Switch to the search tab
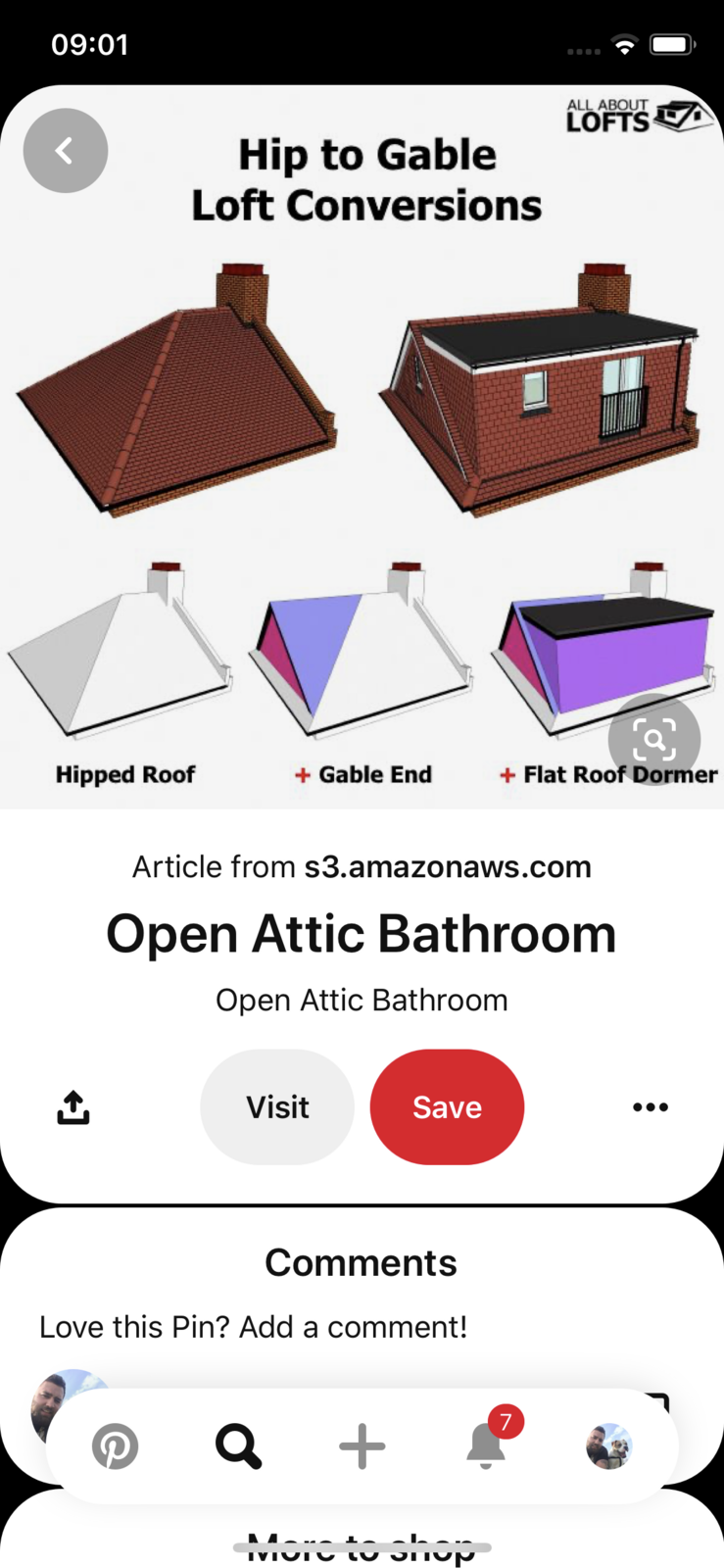724x1568 pixels. pyautogui.click(x=238, y=1446)
